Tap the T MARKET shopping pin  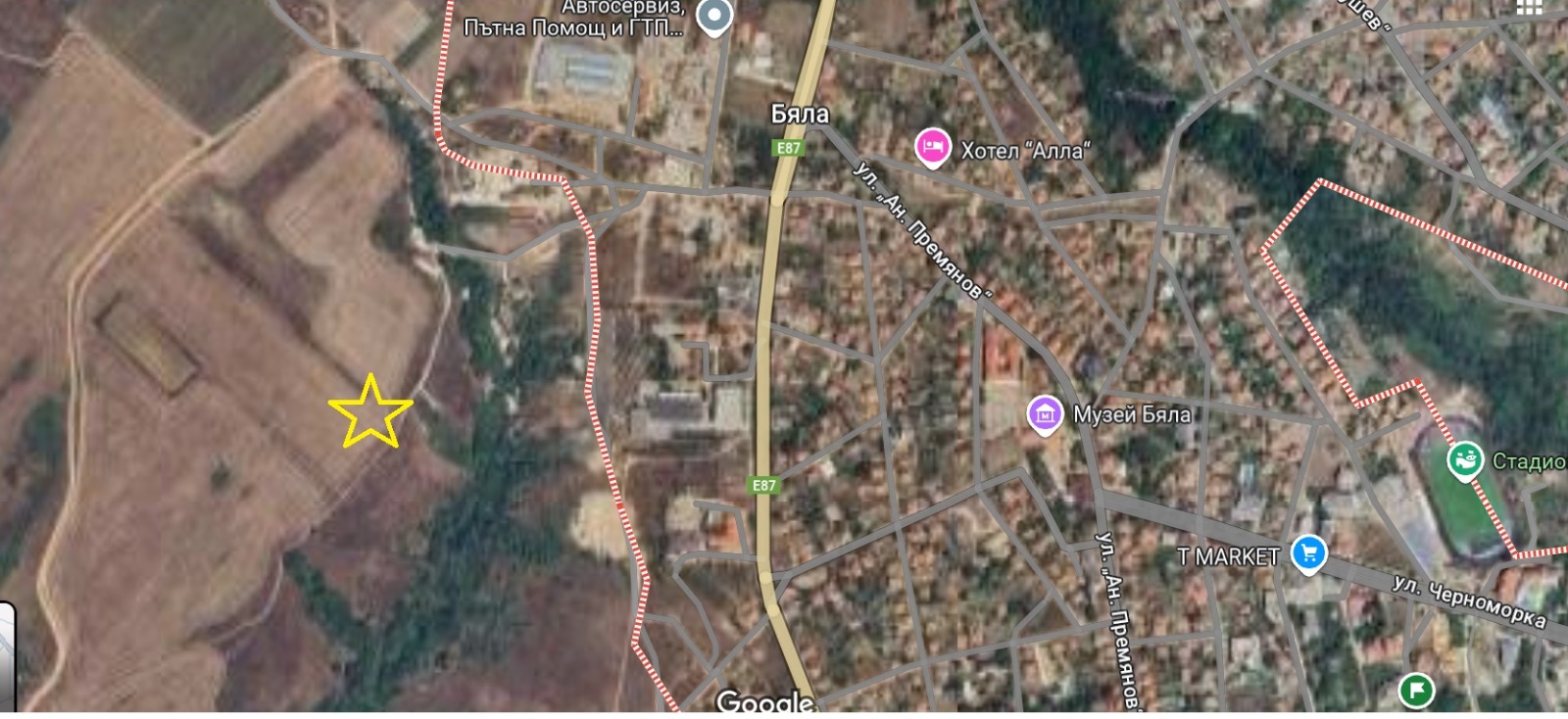pos(1308,553)
